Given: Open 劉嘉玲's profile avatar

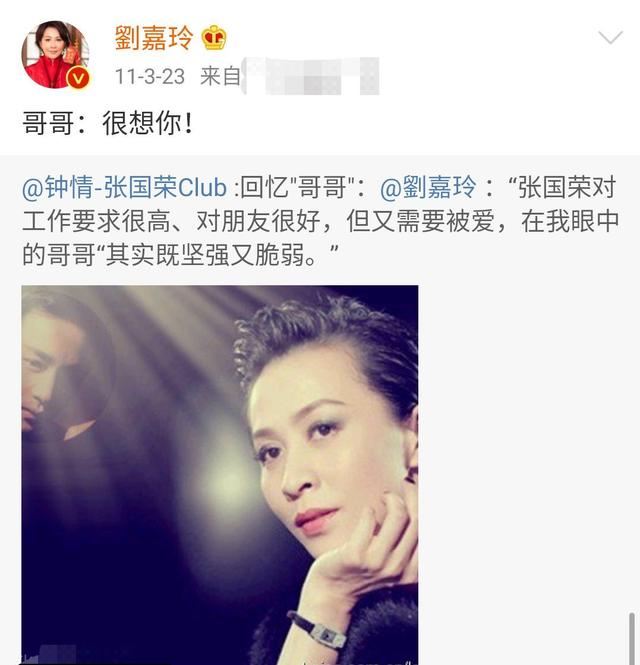Looking at the screenshot, I should [x=55, y=54].
